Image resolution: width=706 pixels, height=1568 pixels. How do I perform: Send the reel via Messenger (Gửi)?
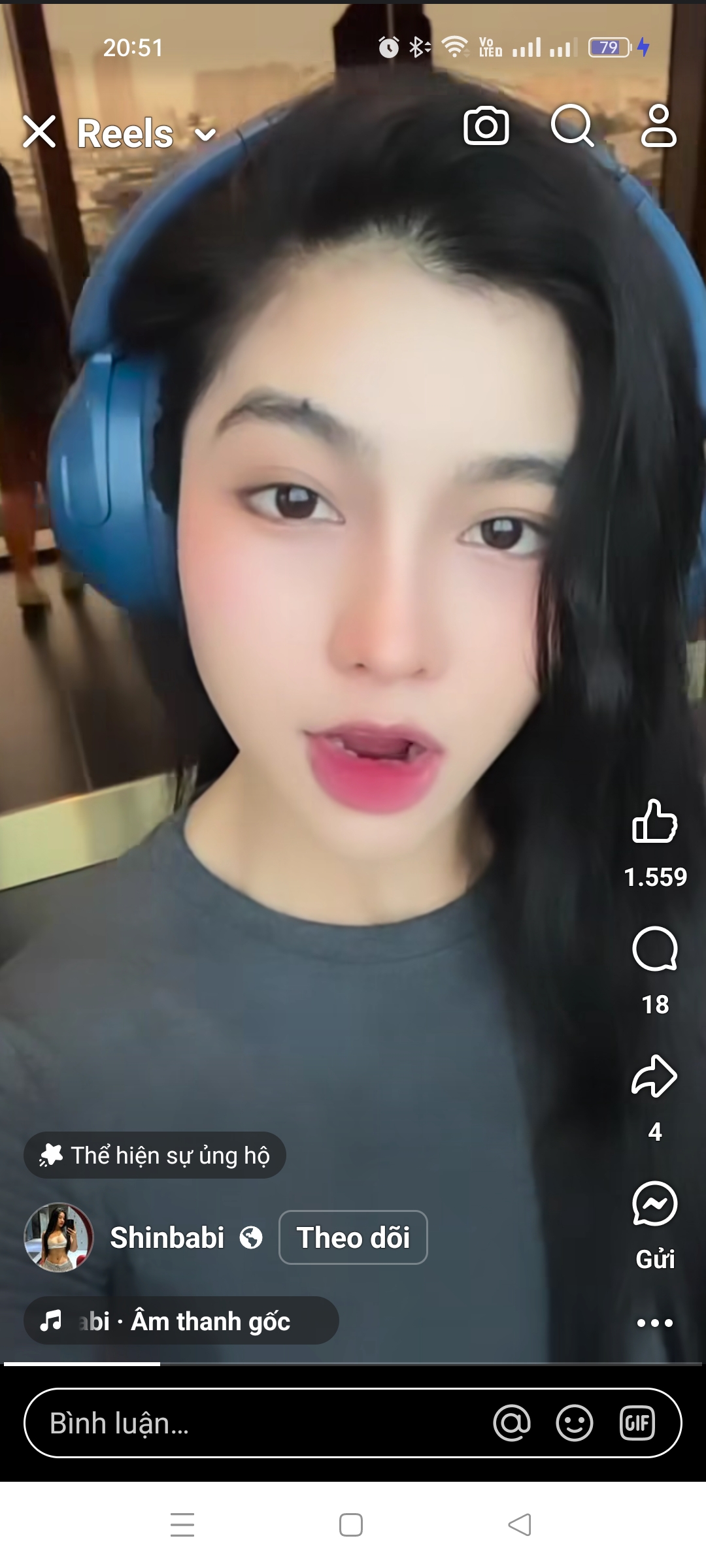pos(654,1203)
